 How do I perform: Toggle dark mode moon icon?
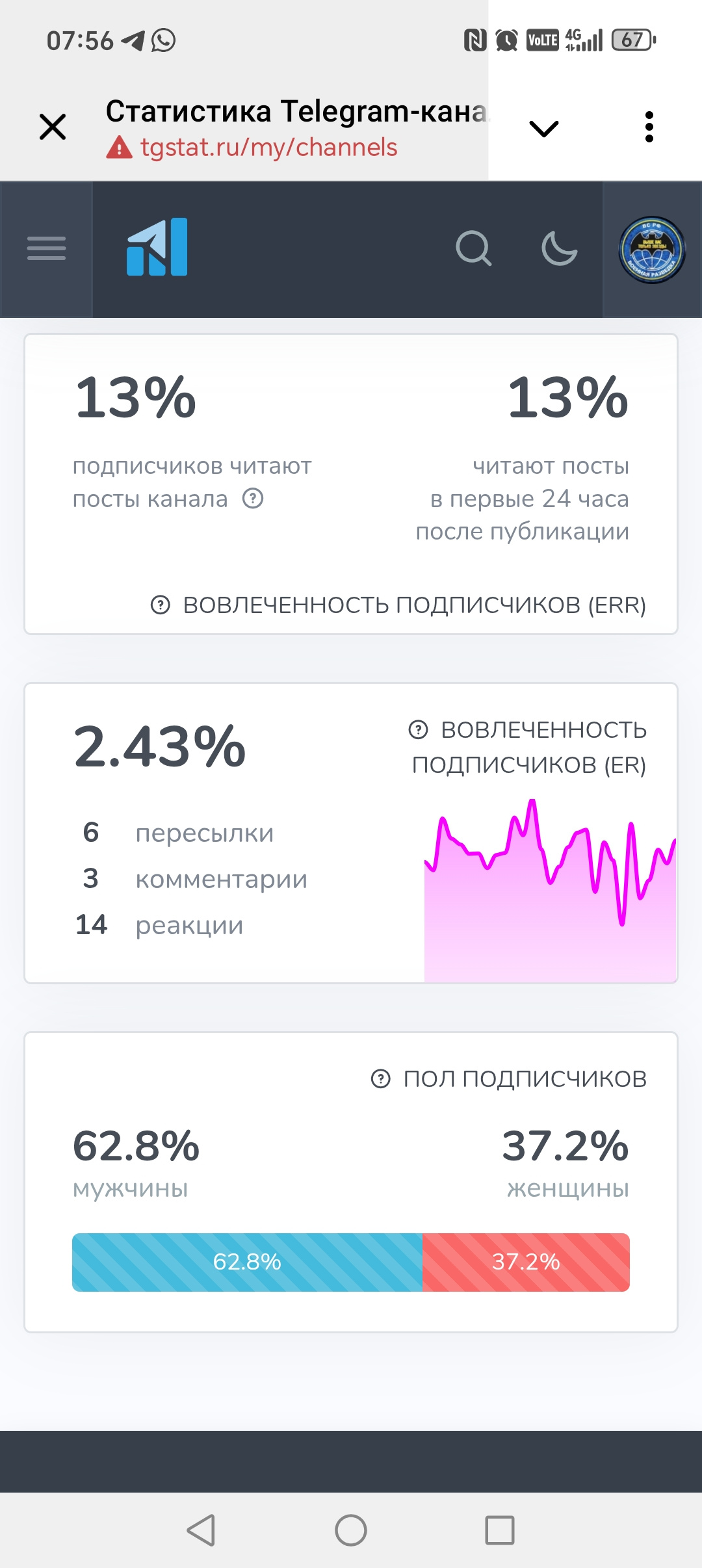click(x=559, y=248)
